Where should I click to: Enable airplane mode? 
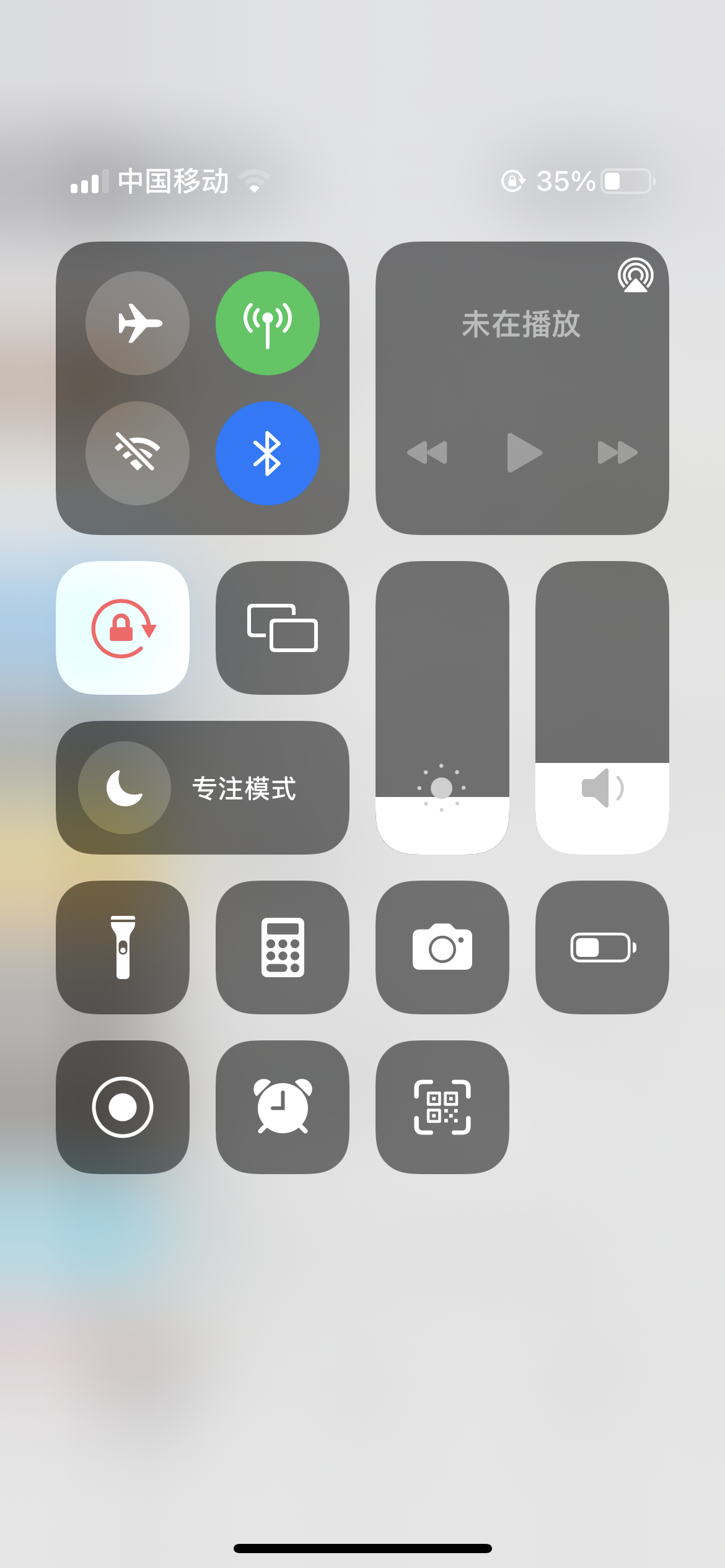click(138, 323)
